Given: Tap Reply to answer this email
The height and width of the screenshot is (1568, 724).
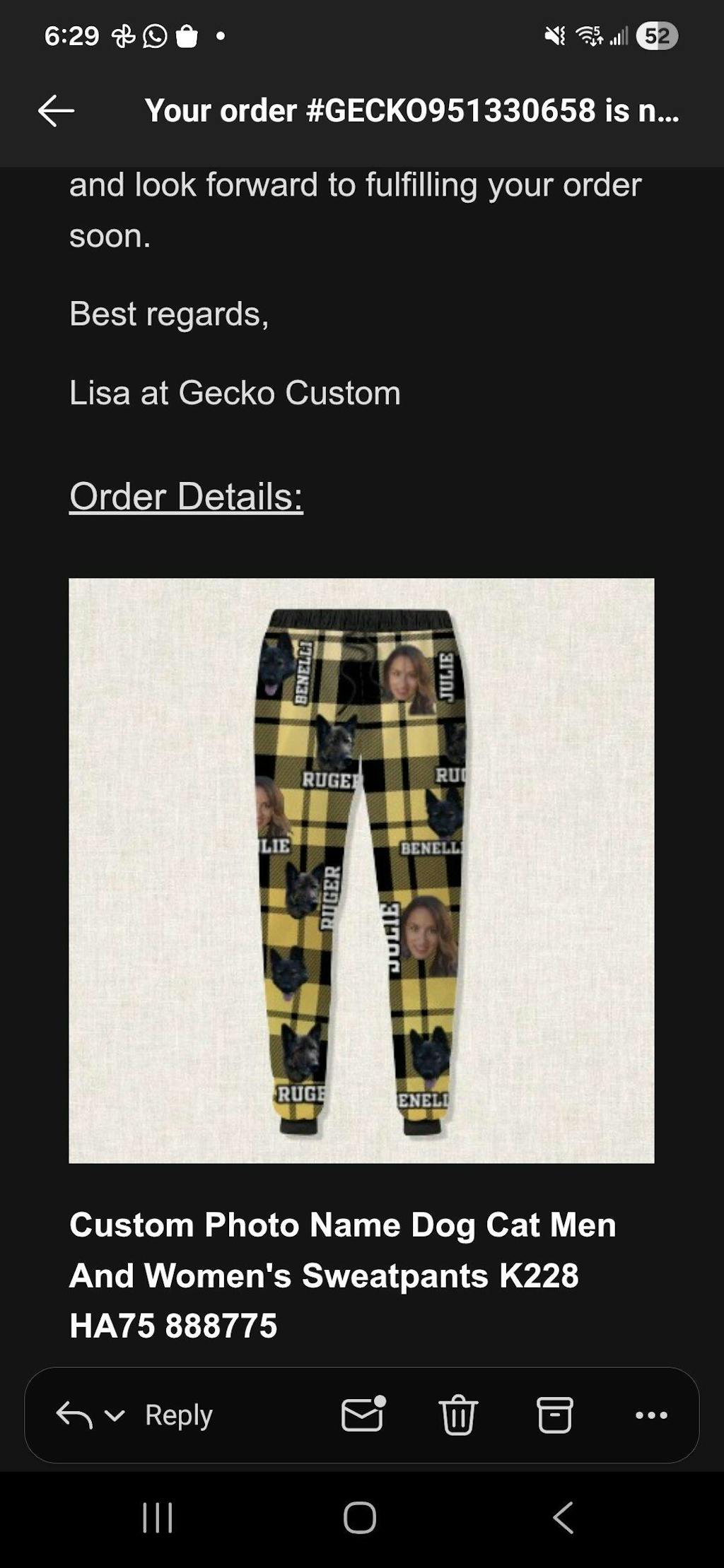Looking at the screenshot, I should coord(178,1415).
